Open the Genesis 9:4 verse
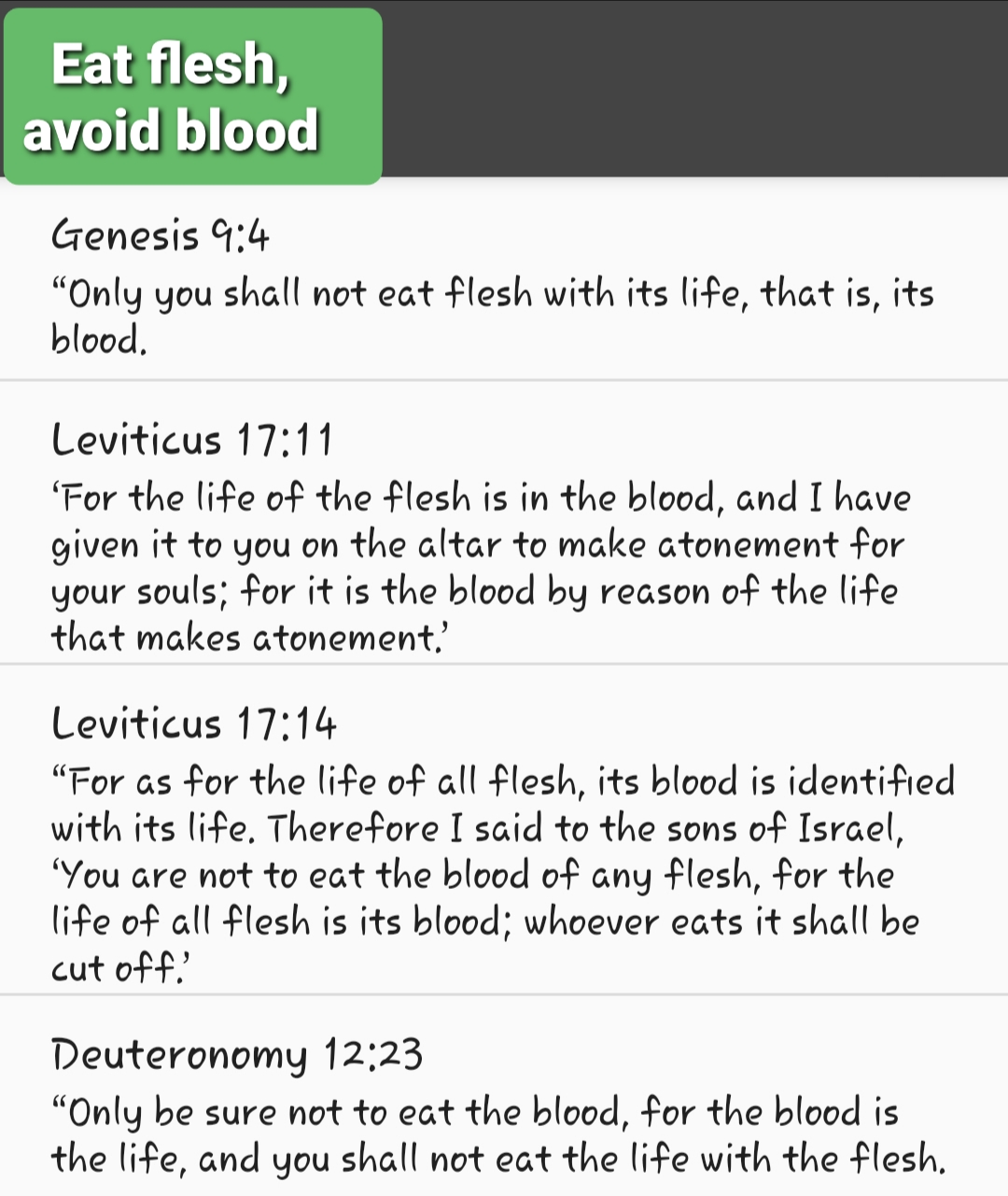The image size is (1008, 1196). coord(504,285)
